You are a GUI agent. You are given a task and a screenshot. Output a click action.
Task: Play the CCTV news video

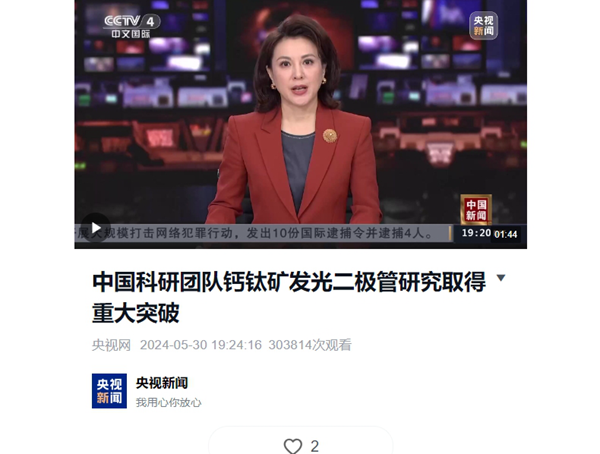point(95,228)
